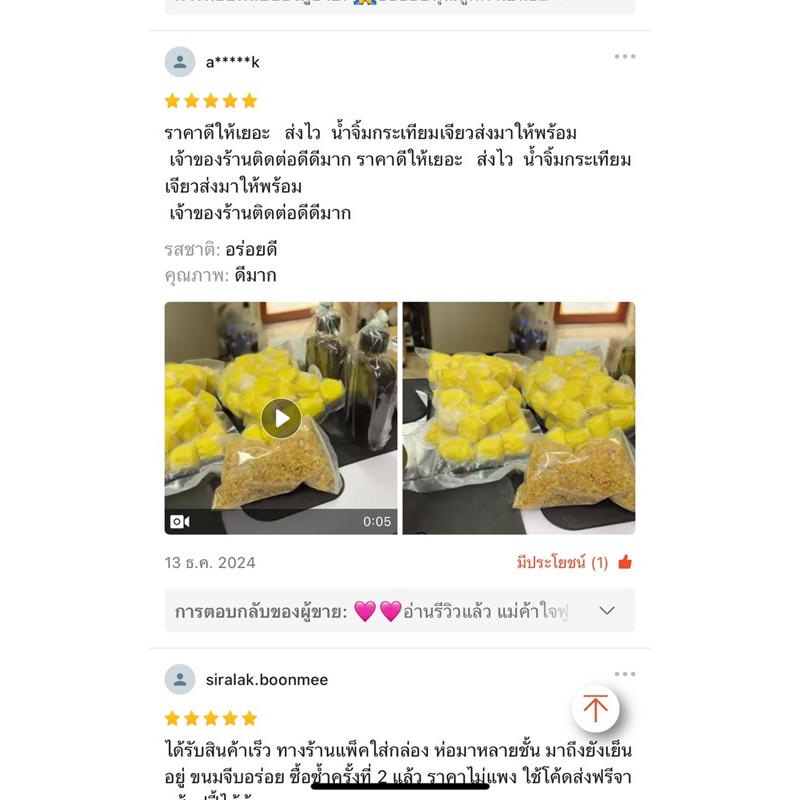Open the second review photo by a*****k
The width and height of the screenshot is (800, 800).
point(518,418)
